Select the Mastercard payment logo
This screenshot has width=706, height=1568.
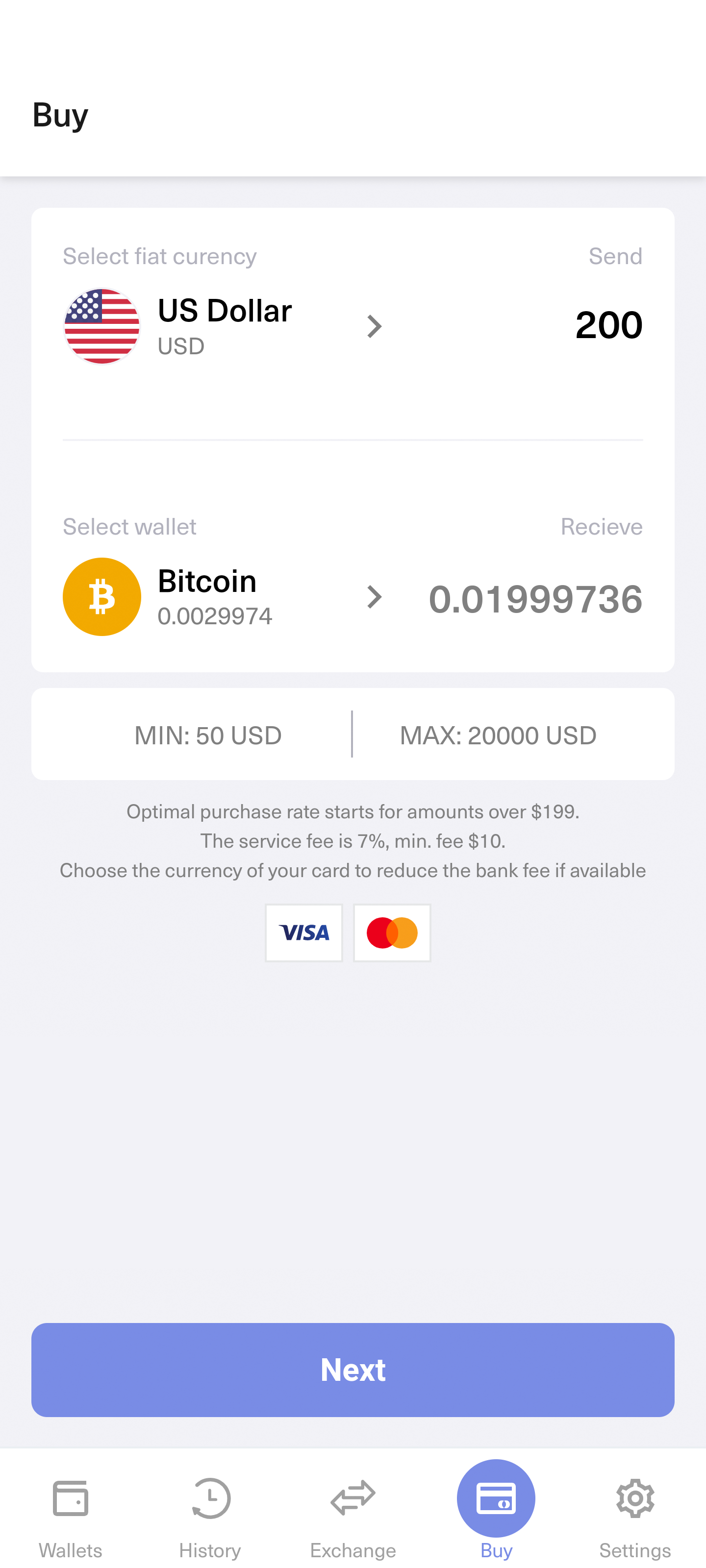392,932
